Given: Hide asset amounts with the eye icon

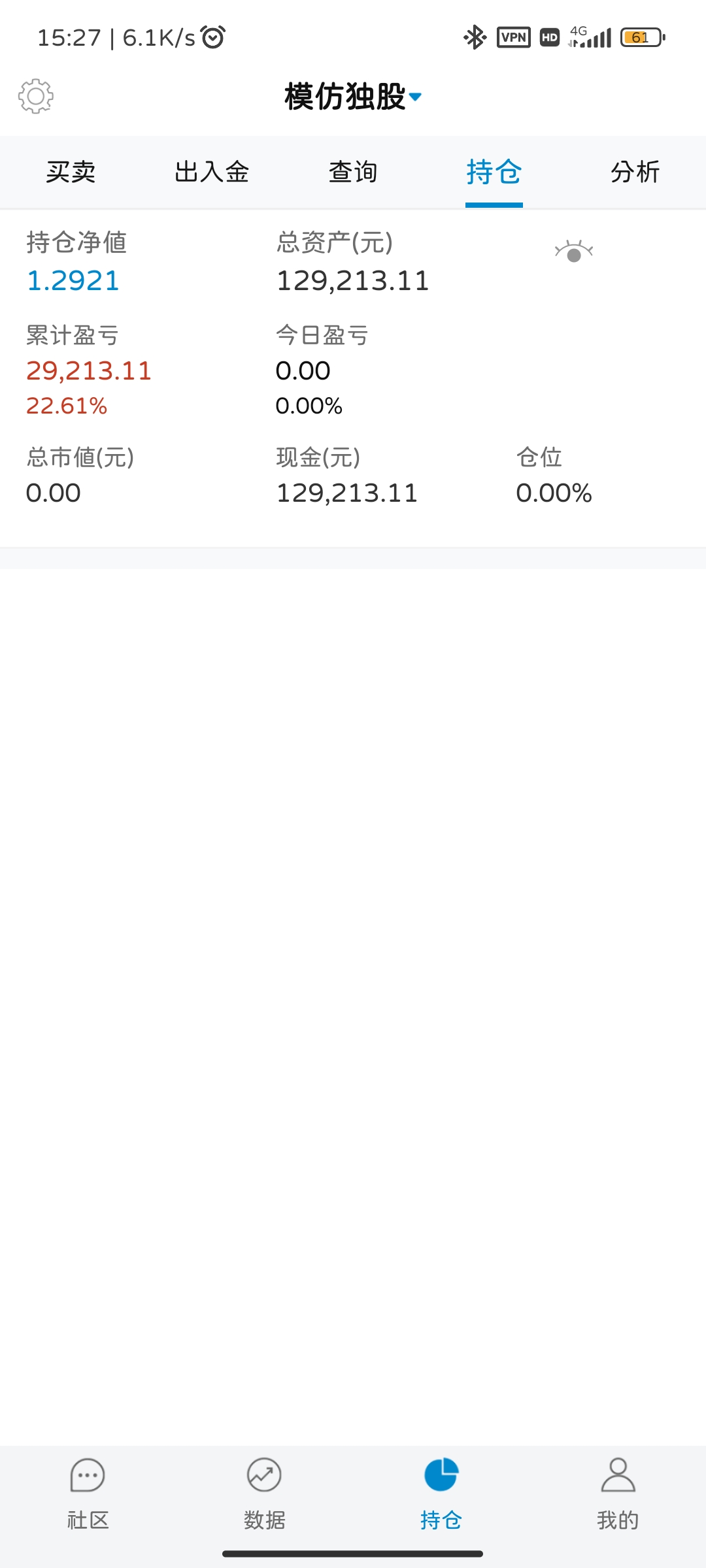Looking at the screenshot, I should [573, 252].
